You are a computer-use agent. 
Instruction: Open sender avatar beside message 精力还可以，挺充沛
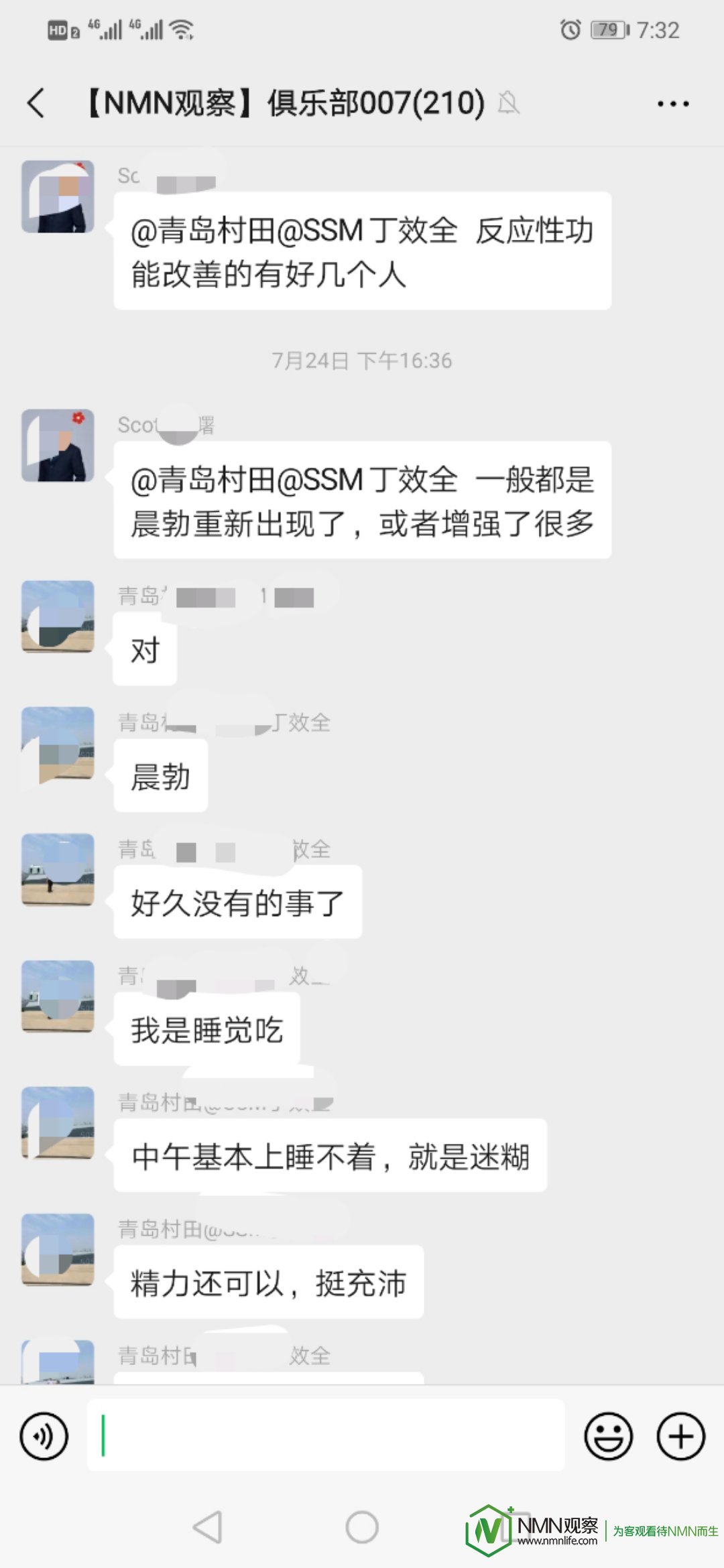tap(58, 1250)
